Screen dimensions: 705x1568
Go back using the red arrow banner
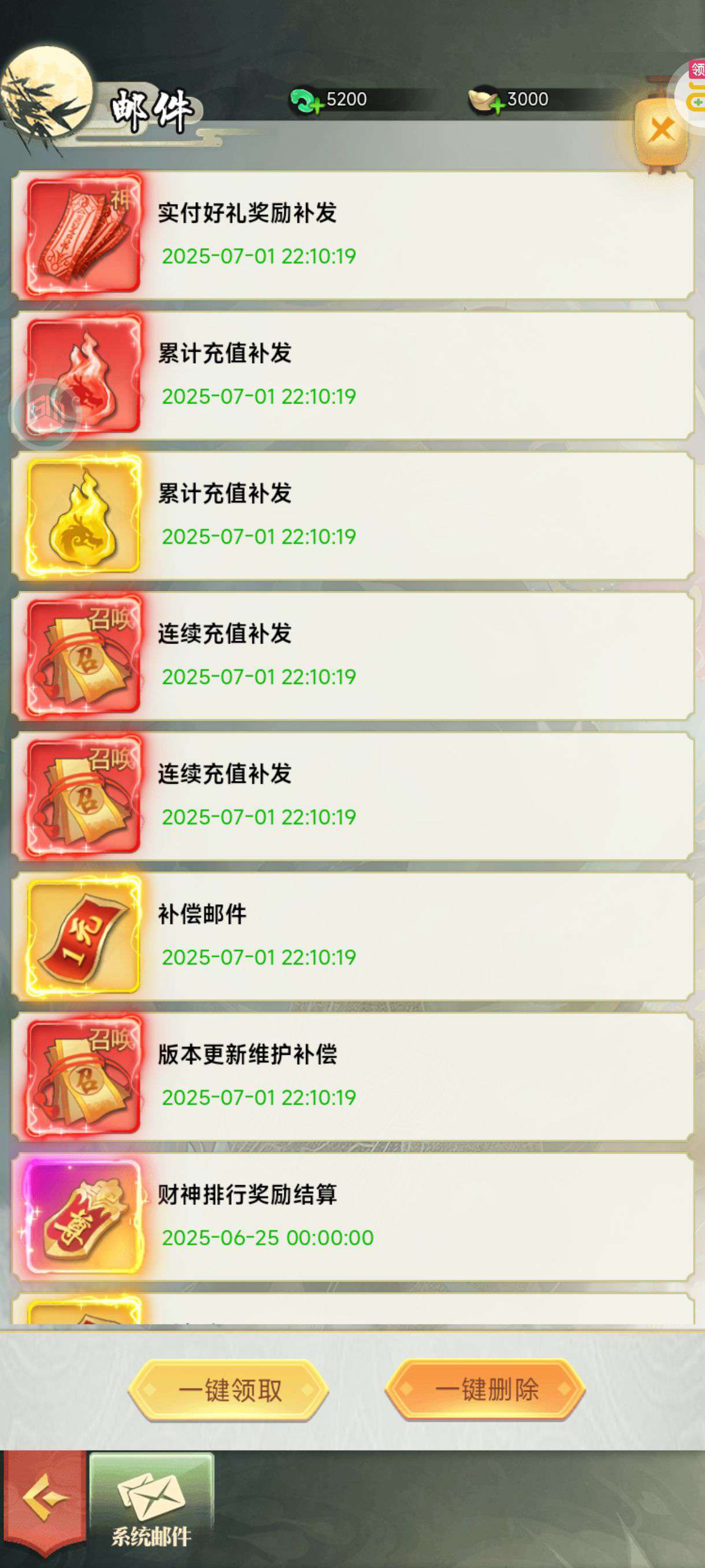click(x=44, y=1499)
